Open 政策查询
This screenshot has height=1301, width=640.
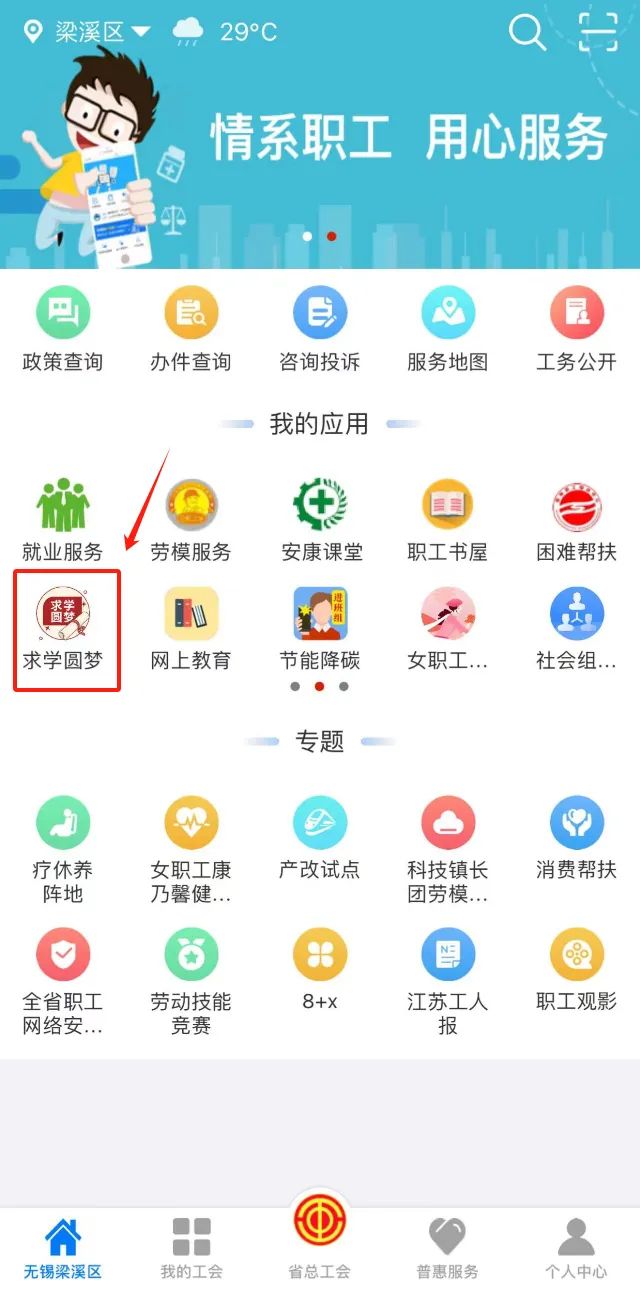[x=63, y=328]
